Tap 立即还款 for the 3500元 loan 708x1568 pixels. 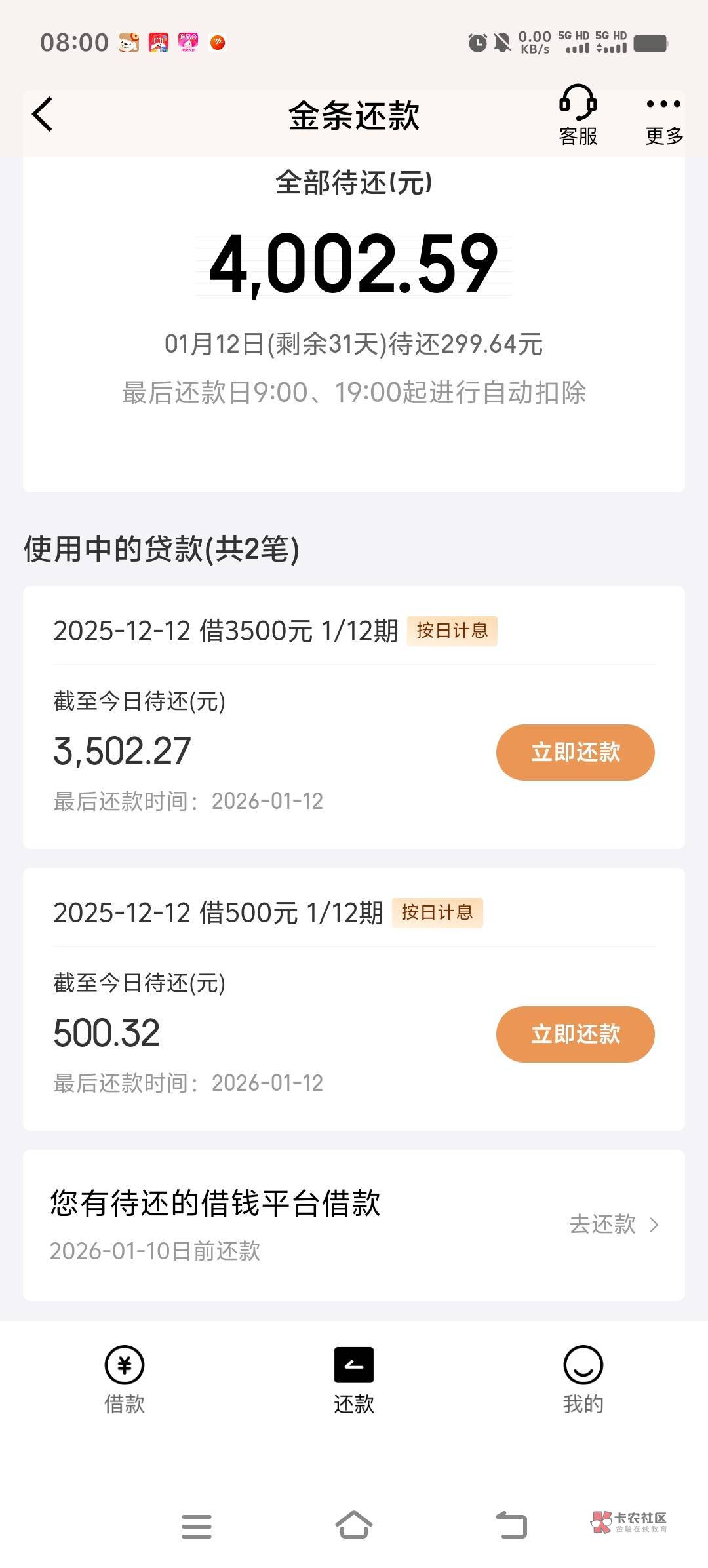575,752
